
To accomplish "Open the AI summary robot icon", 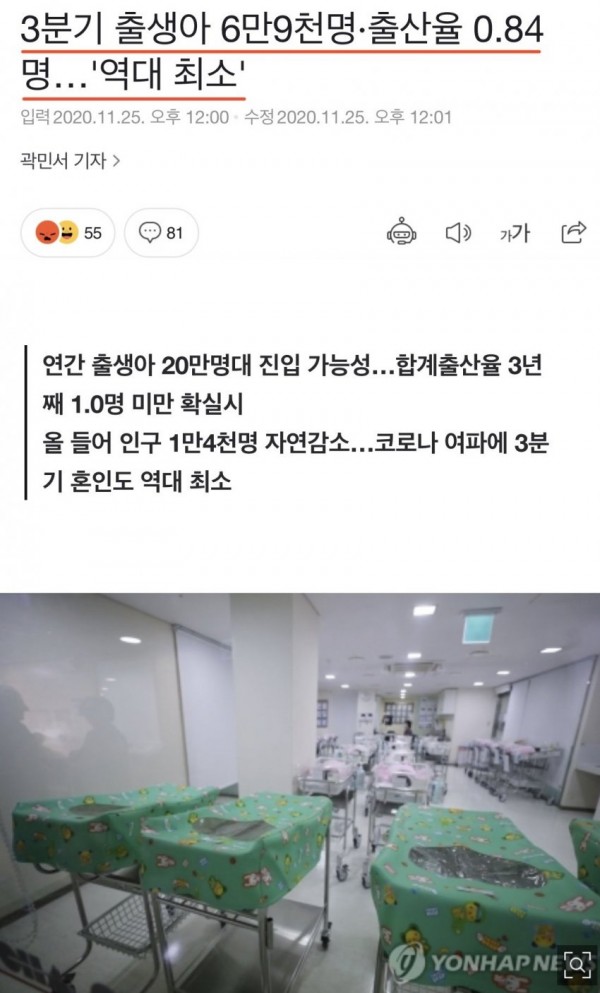I will [401, 232].
